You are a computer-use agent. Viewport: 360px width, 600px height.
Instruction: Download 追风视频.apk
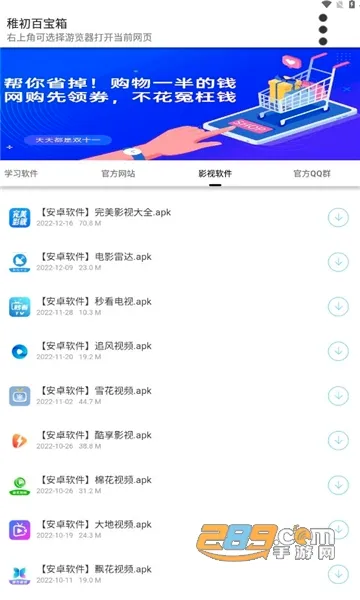[x=338, y=351]
